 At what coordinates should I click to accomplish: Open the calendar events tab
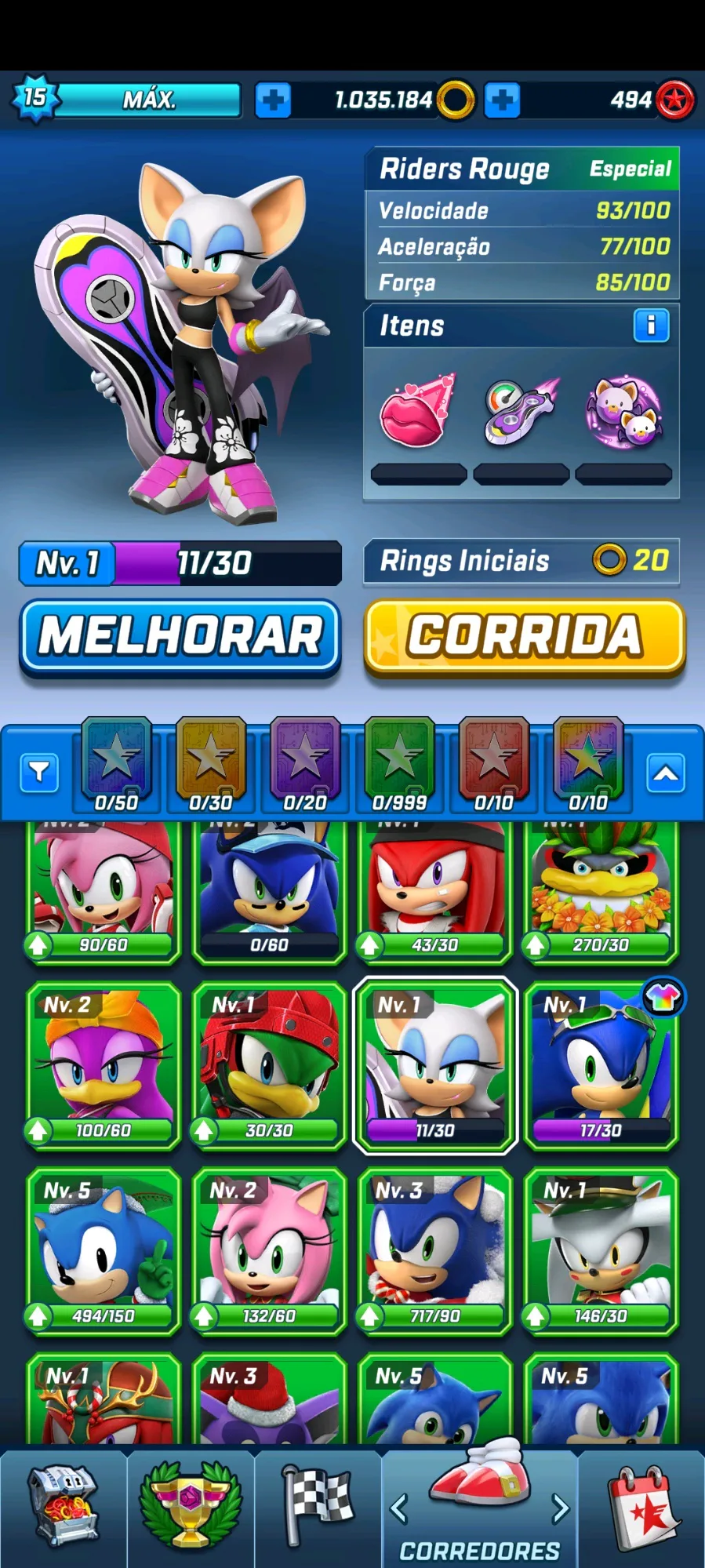coord(642,1506)
